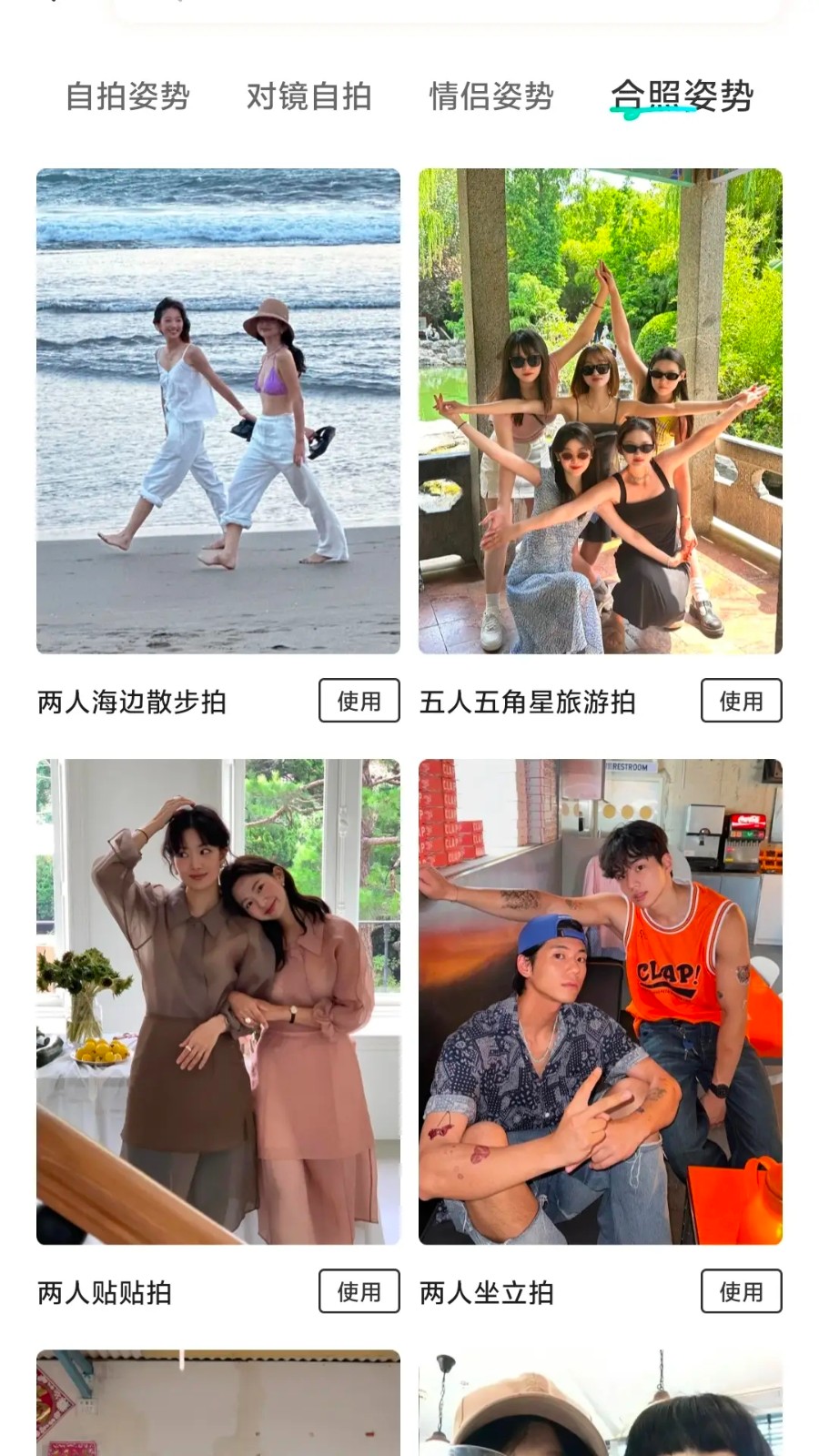Click 使用 for 五人五角星旅游拍 pose

(x=743, y=701)
